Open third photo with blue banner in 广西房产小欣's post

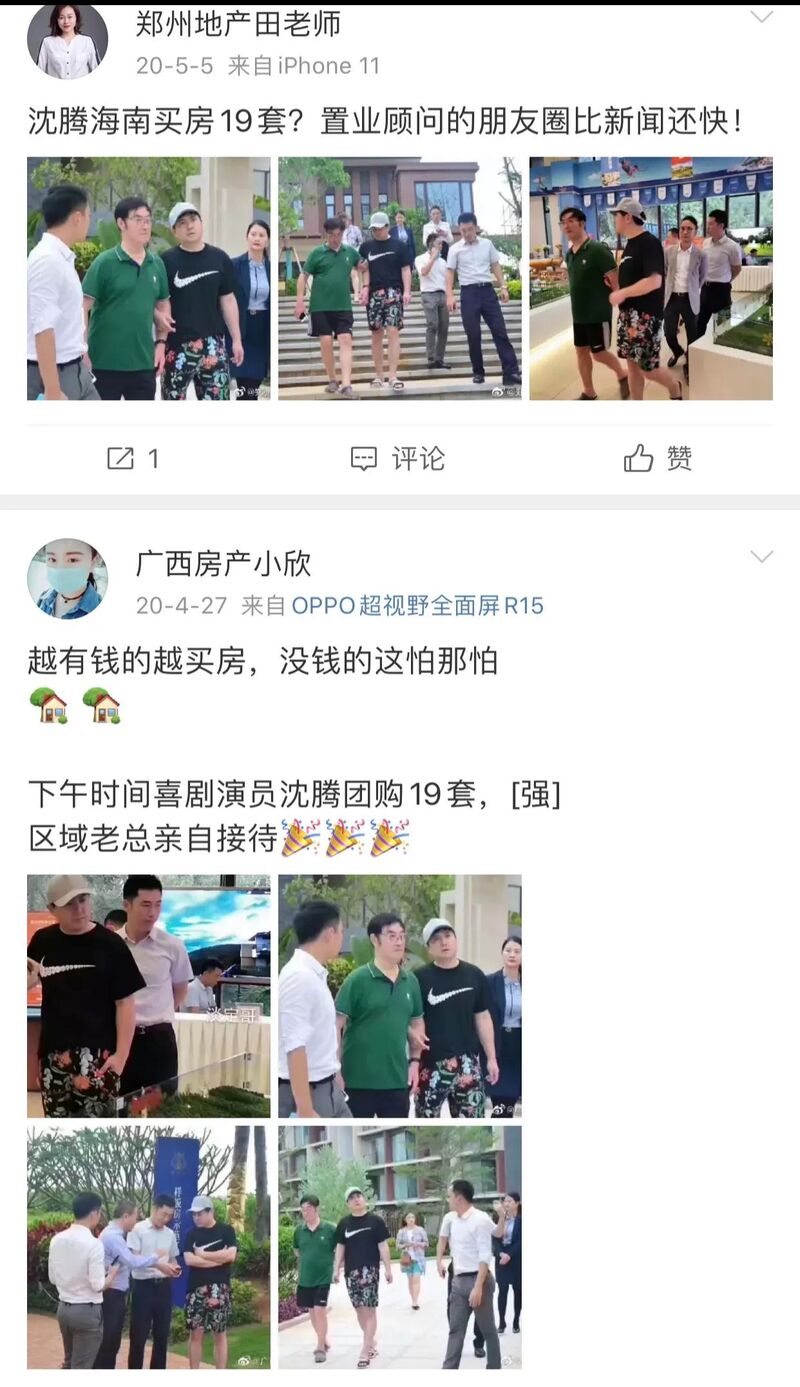(x=148, y=1246)
